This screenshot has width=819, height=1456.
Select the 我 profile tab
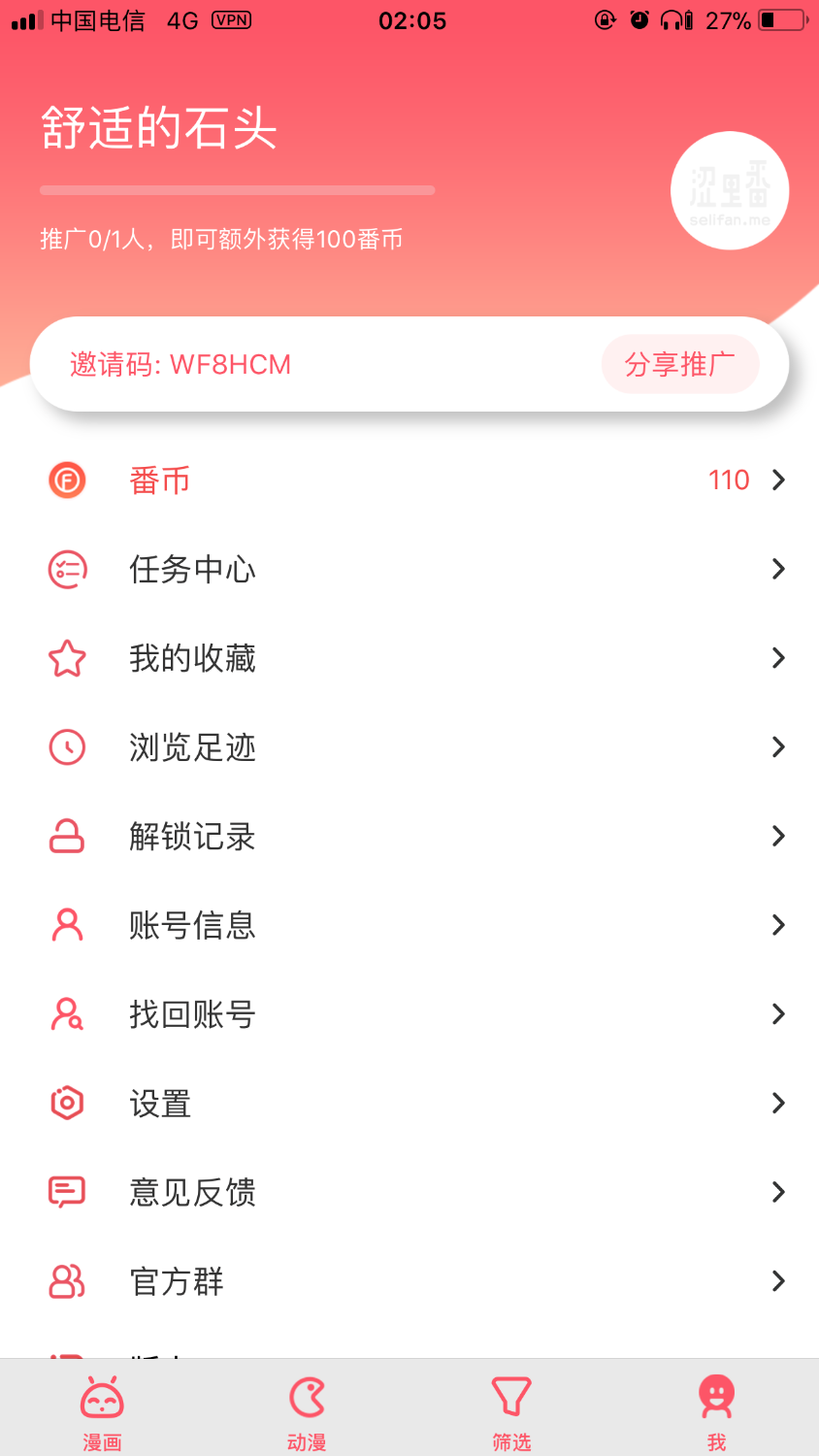pyautogui.click(x=716, y=1412)
